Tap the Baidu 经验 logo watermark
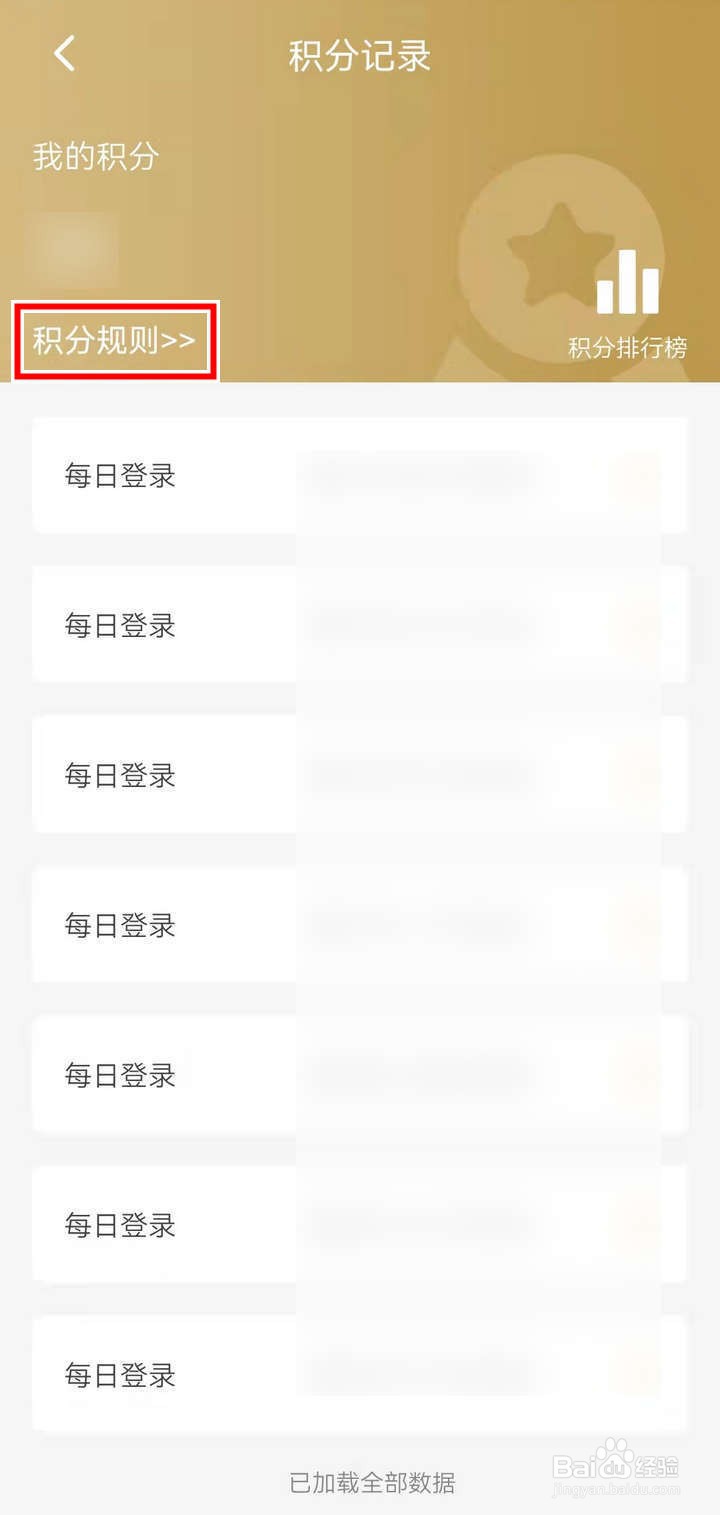This screenshot has width=720, height=1515. [x=620, y=1465]
